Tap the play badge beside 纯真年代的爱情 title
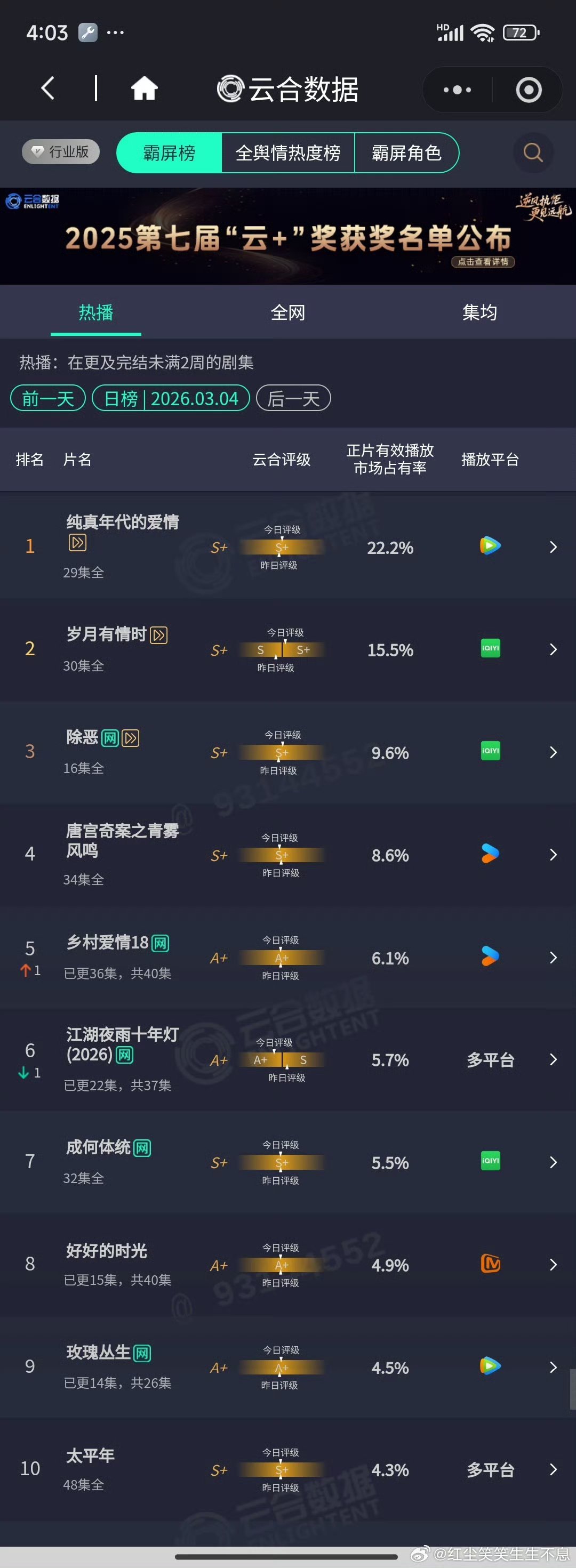576x1568 pixels. tap(77, 542)
